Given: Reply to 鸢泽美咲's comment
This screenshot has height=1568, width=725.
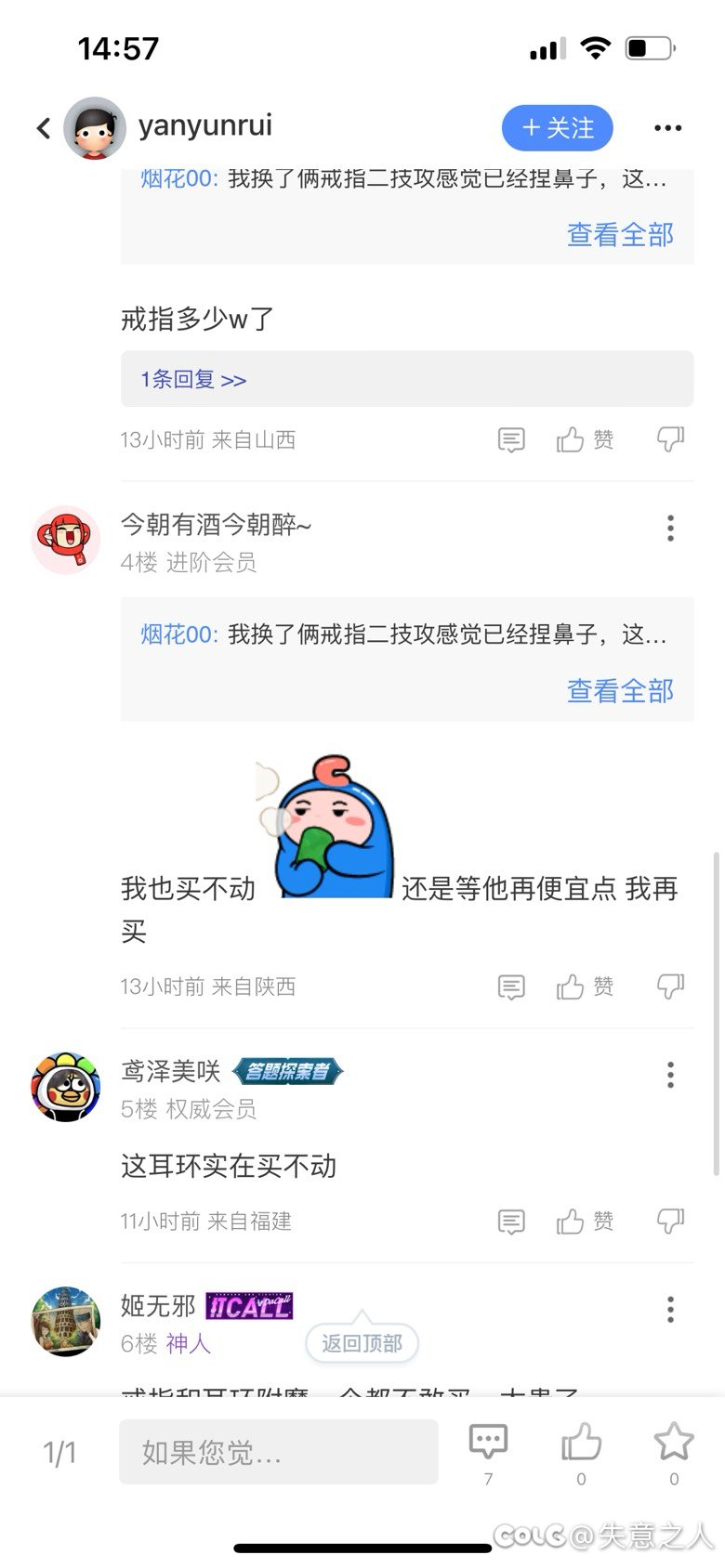Looking at the screenshot, I should 511,1221.
